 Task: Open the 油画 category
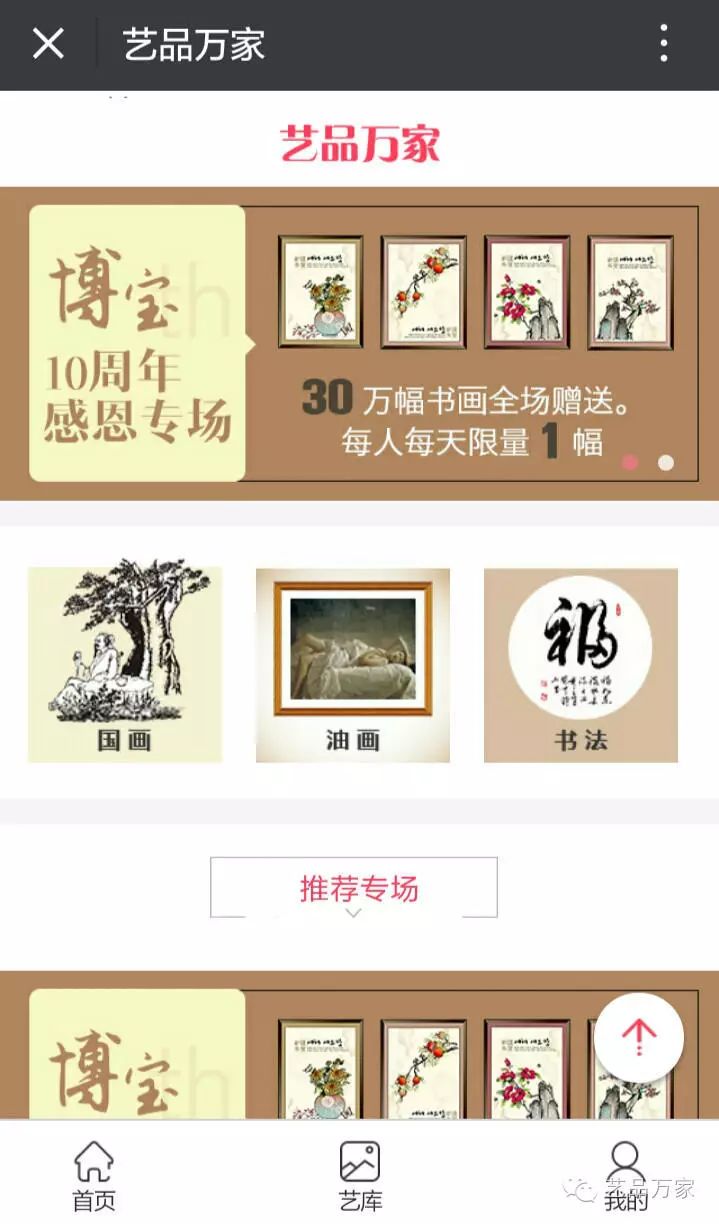(x=353, y=664)
